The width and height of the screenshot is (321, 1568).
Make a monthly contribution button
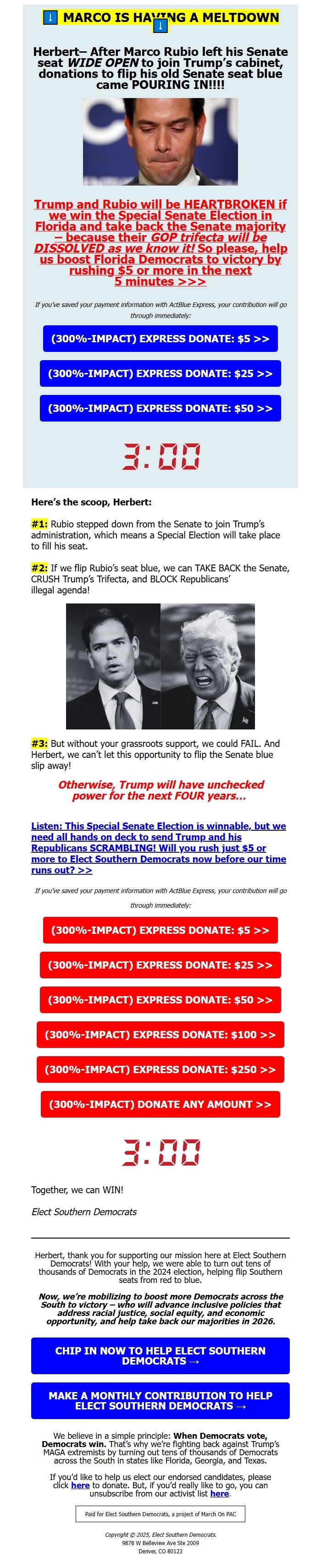point(160,1400)
